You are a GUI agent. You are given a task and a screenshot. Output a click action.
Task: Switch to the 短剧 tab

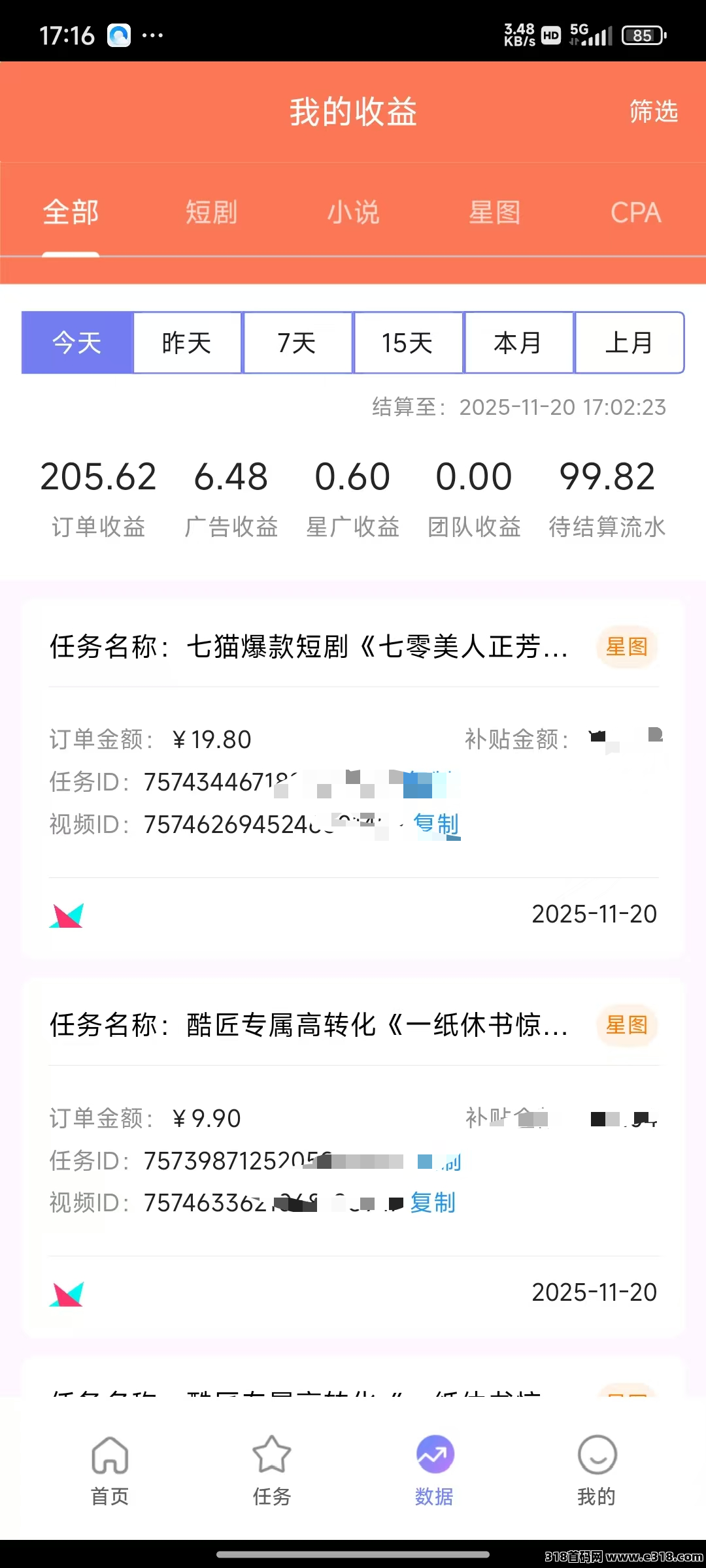coord(210,212)
